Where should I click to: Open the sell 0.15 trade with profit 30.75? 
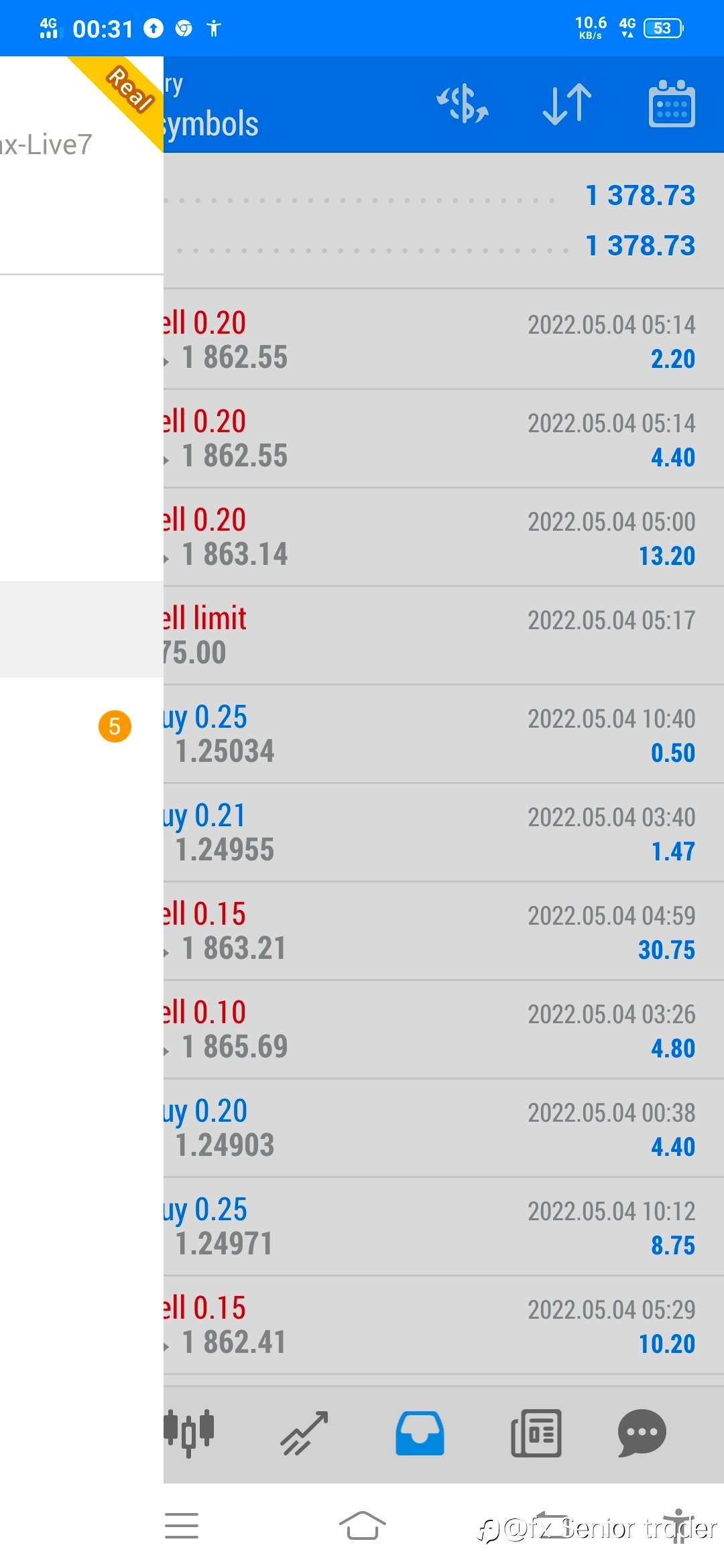pyautogui.click(x=444, y=931)
